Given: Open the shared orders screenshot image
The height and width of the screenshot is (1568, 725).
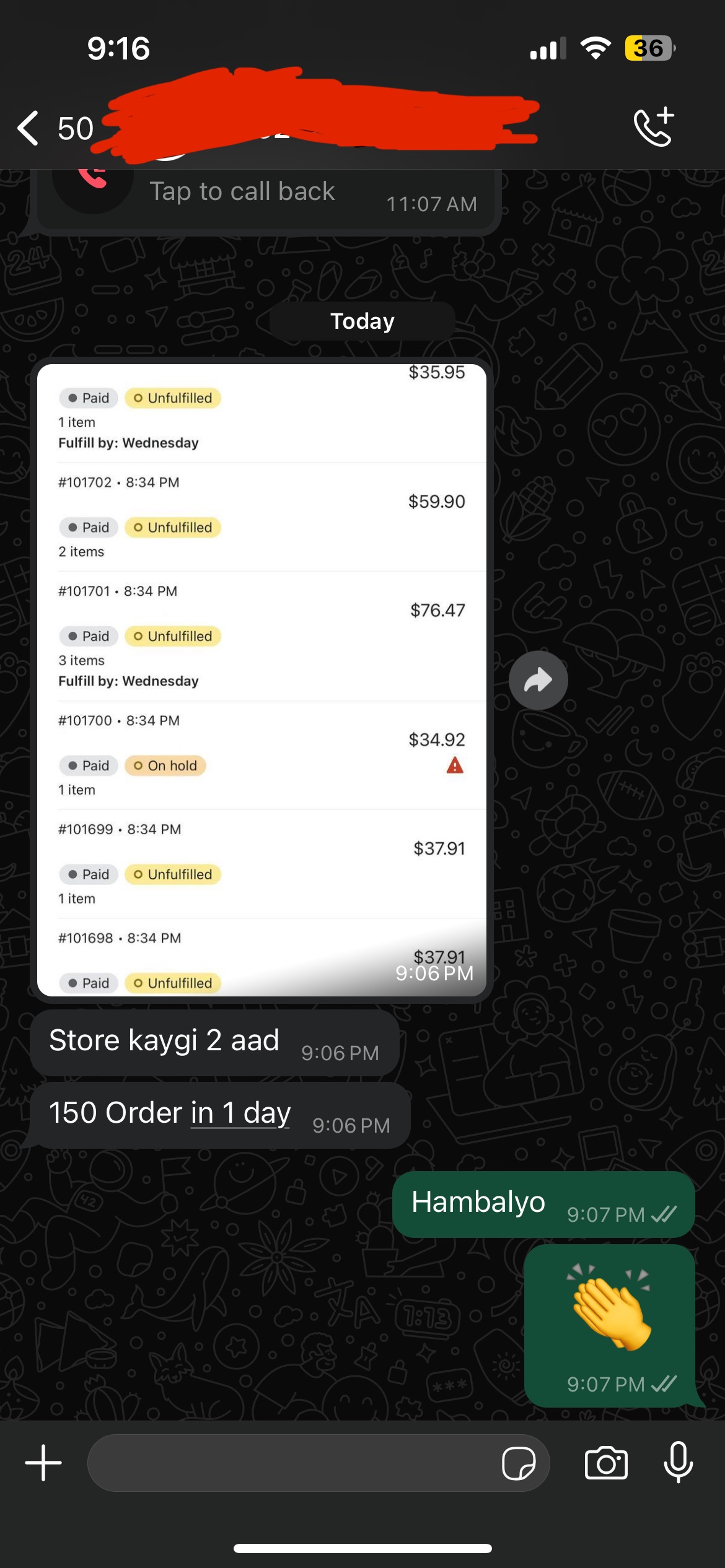Looking at the screenshot, I should click(261, 680).
